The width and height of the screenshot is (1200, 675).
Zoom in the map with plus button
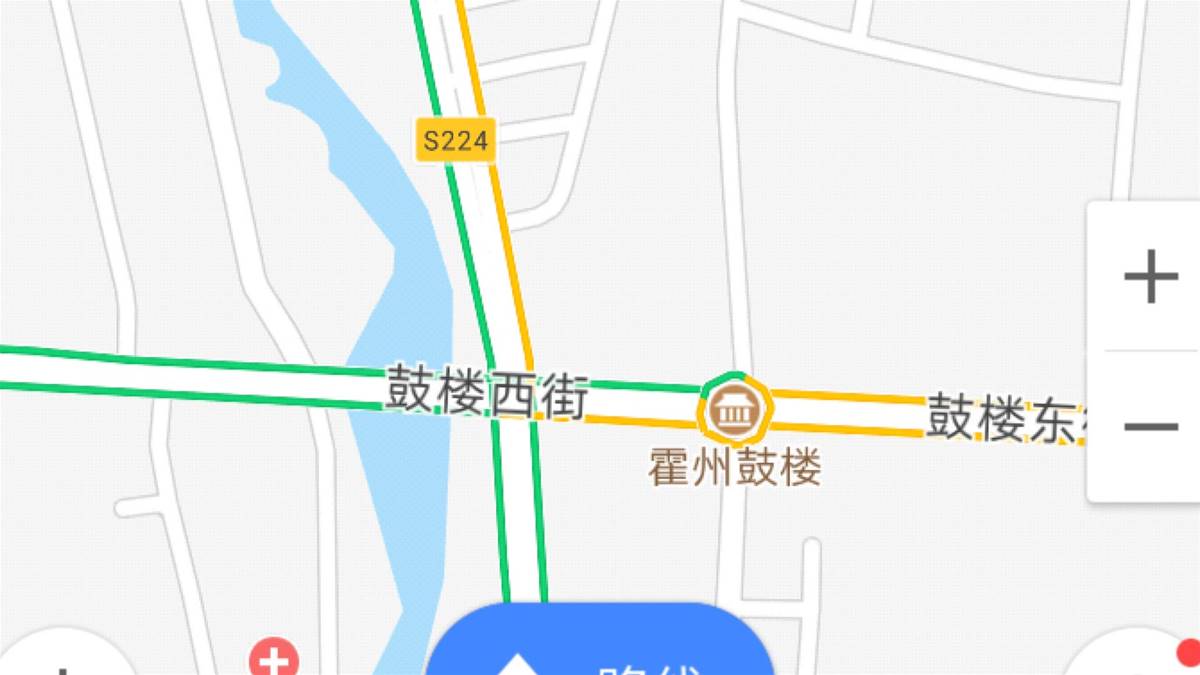[x=1150, y=277]
